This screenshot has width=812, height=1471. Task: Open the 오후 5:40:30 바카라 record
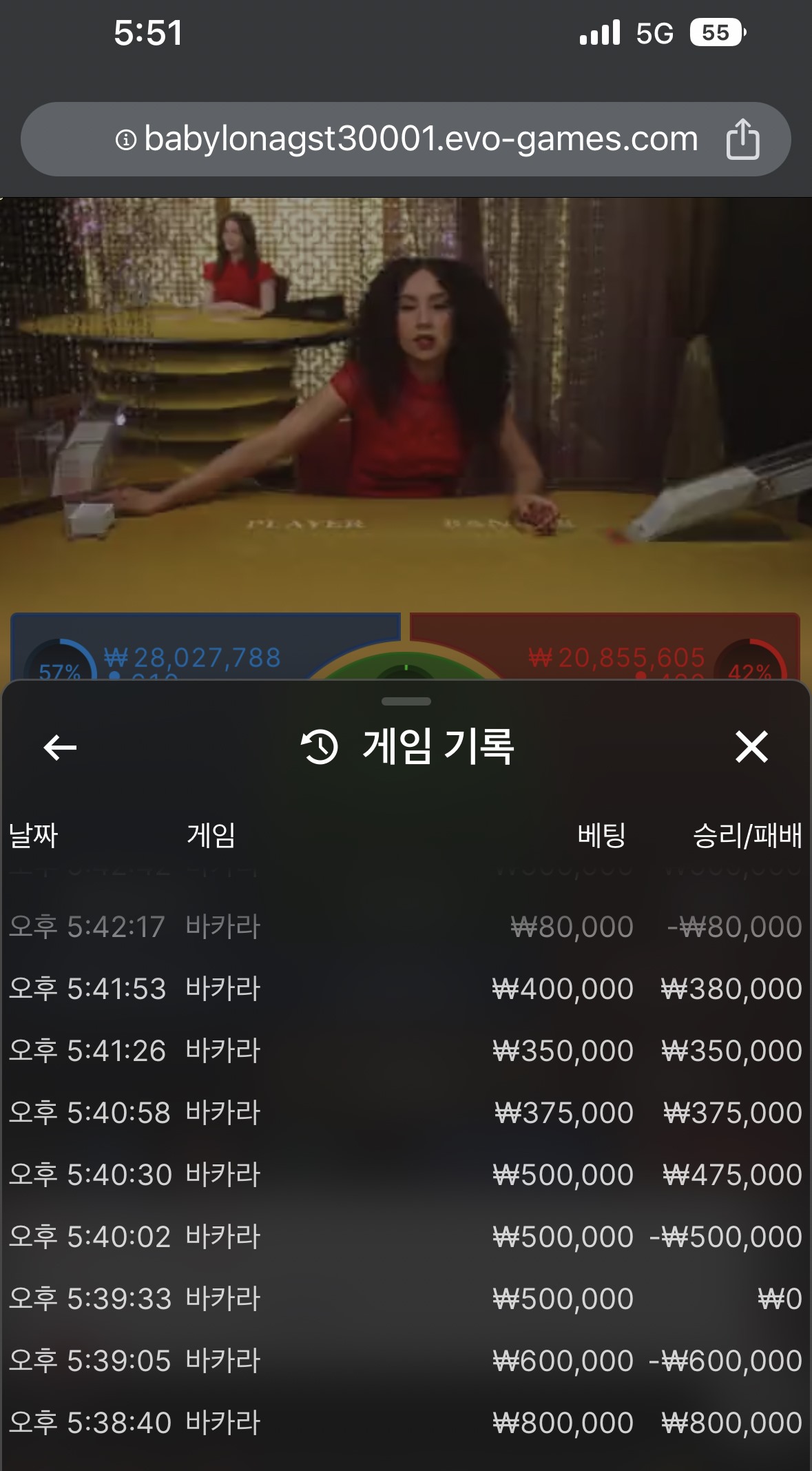[405, 1175]
